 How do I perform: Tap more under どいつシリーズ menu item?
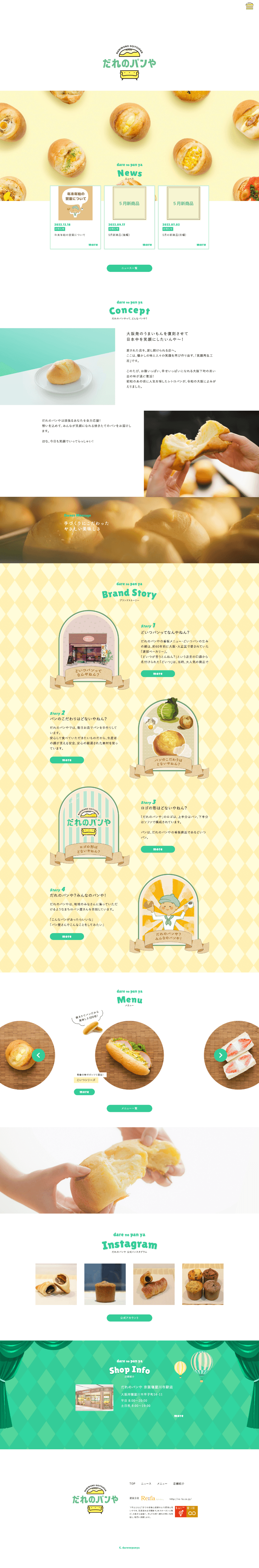84,1091
